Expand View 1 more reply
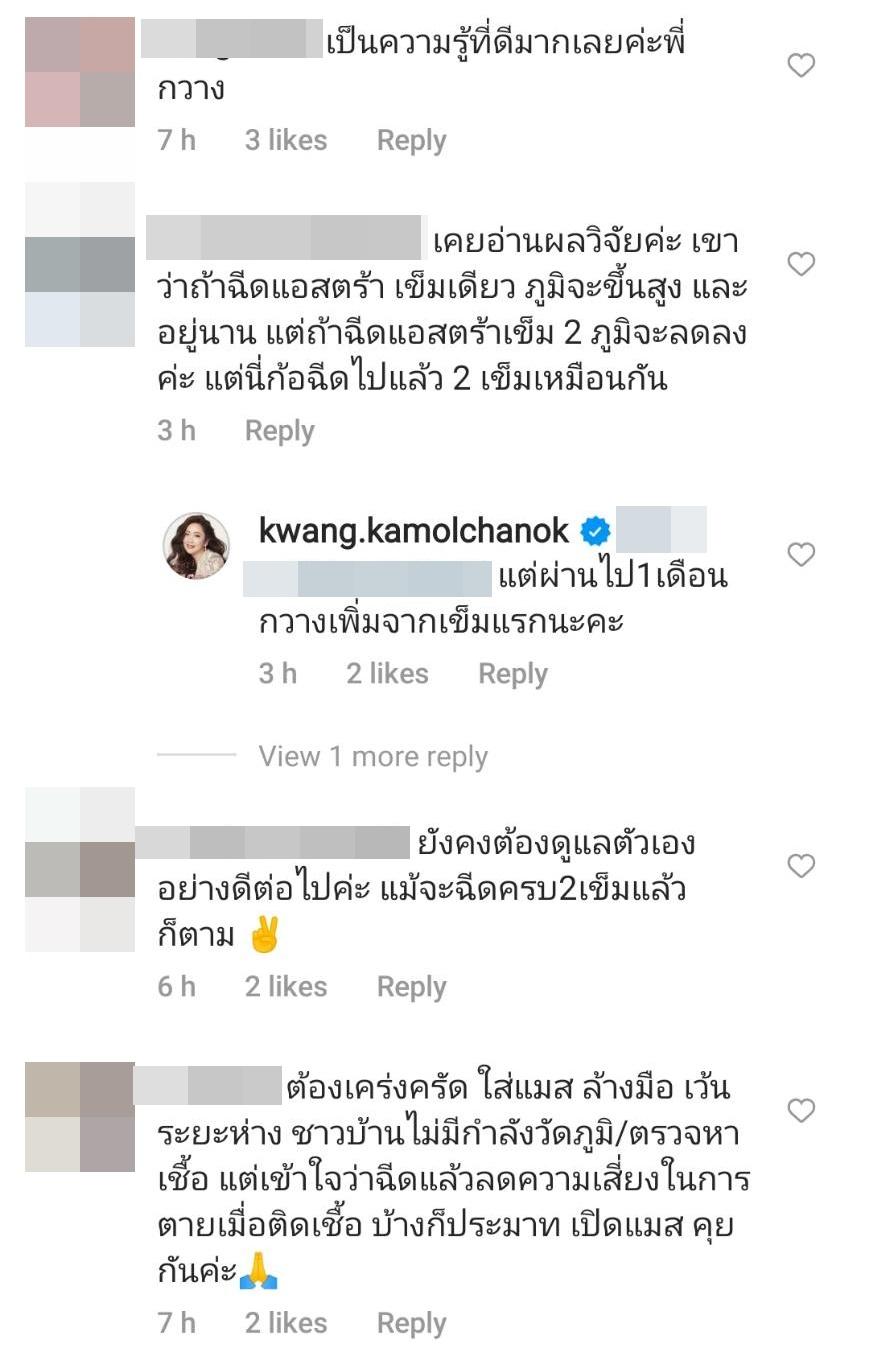Viewport: 869px width, 1351px height. pyautogui.click(x=372, y=756)
